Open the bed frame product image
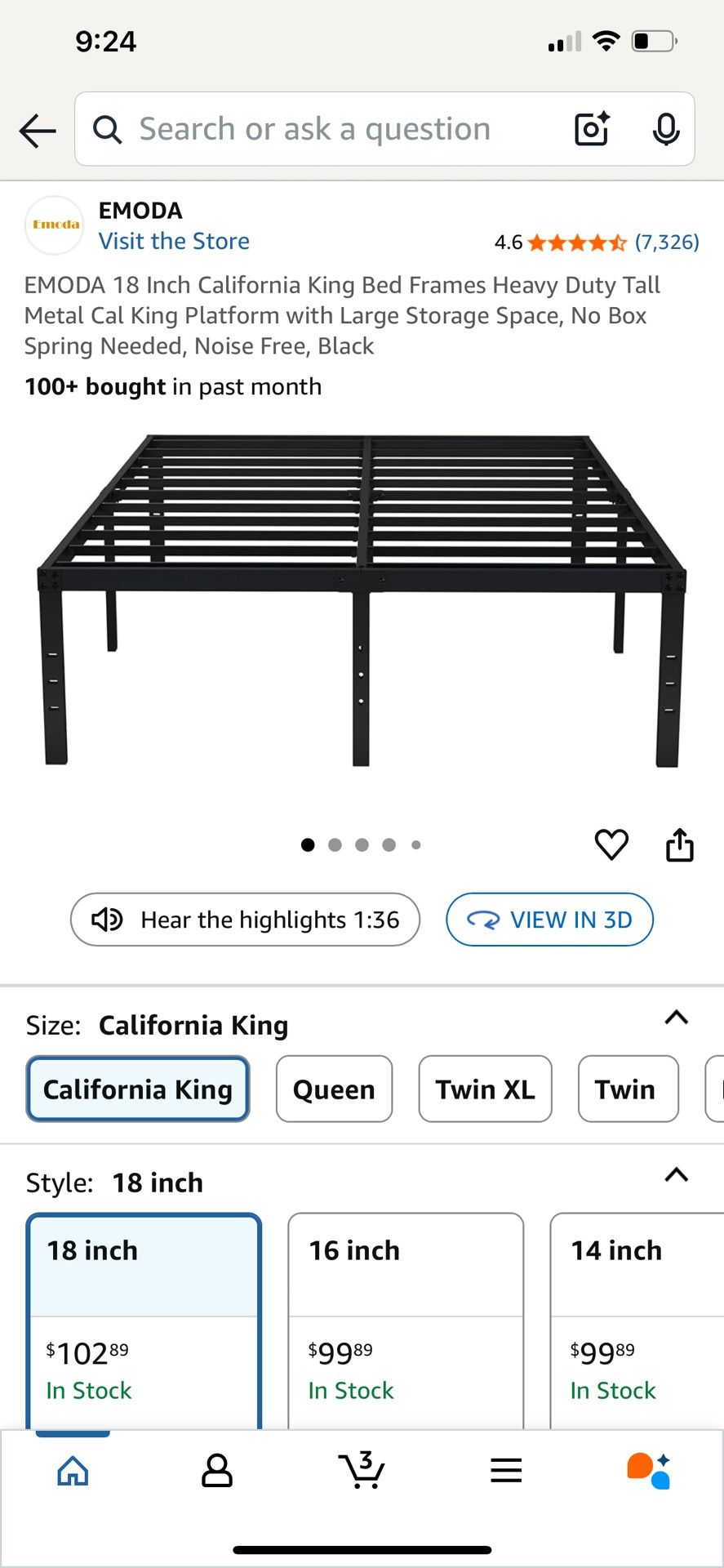The height and width of the screenshot is (1568, 724). pyautogui.click(x=362, y=600)
